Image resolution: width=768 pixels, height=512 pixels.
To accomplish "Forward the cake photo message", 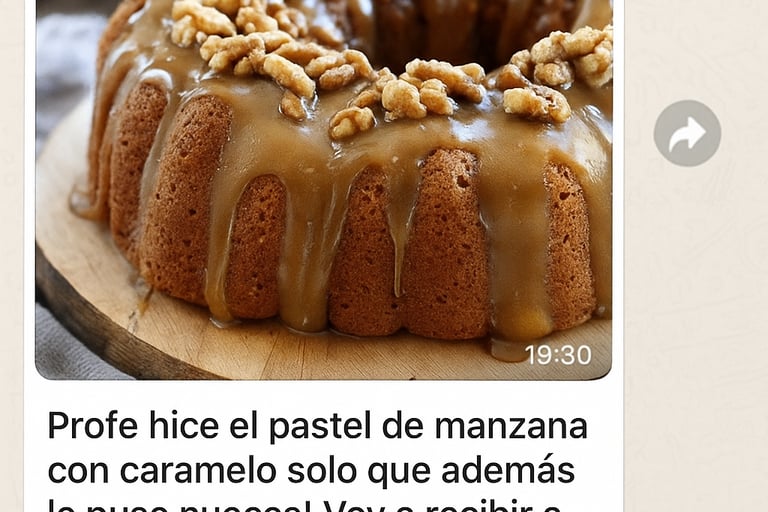I will 687,133.
